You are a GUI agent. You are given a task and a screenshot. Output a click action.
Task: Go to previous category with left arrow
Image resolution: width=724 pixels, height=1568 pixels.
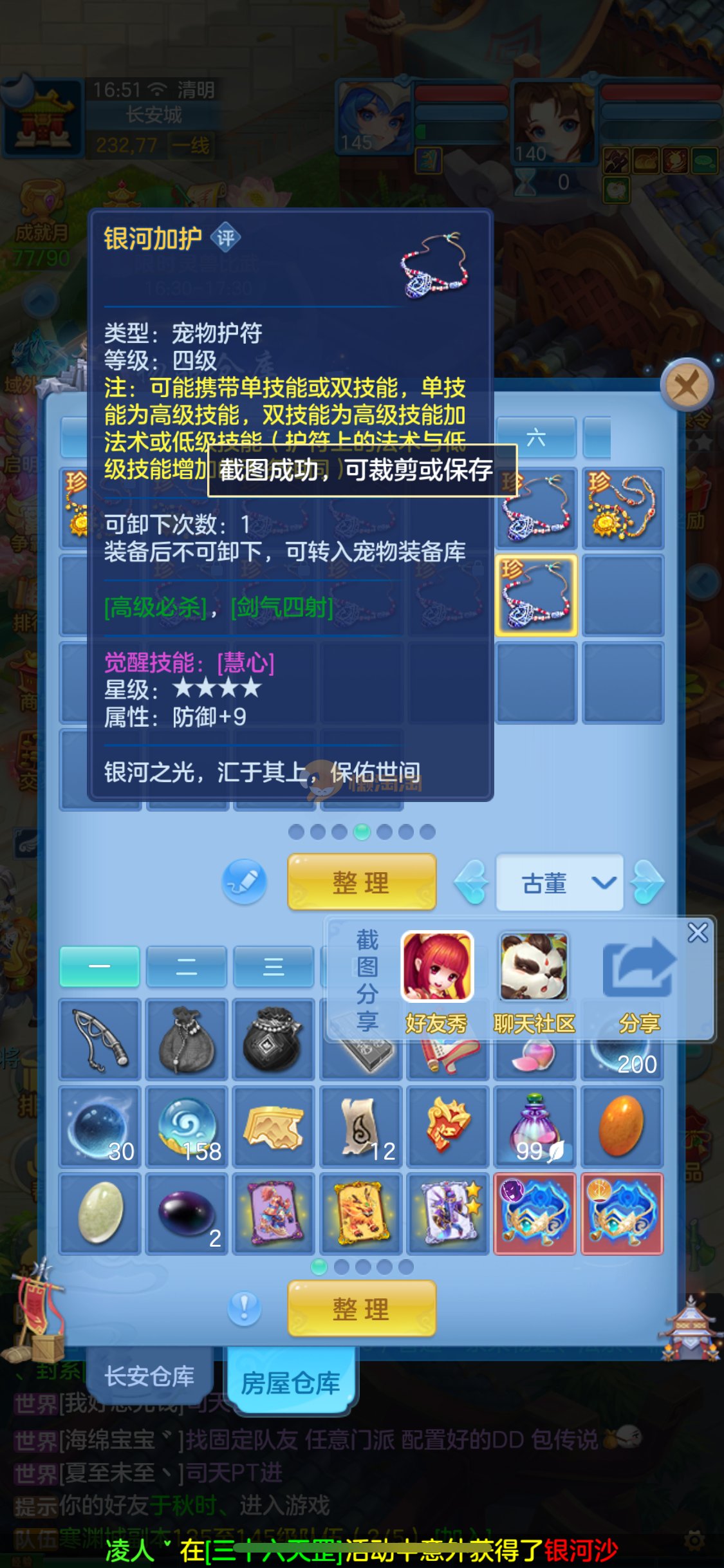[472, 882]
